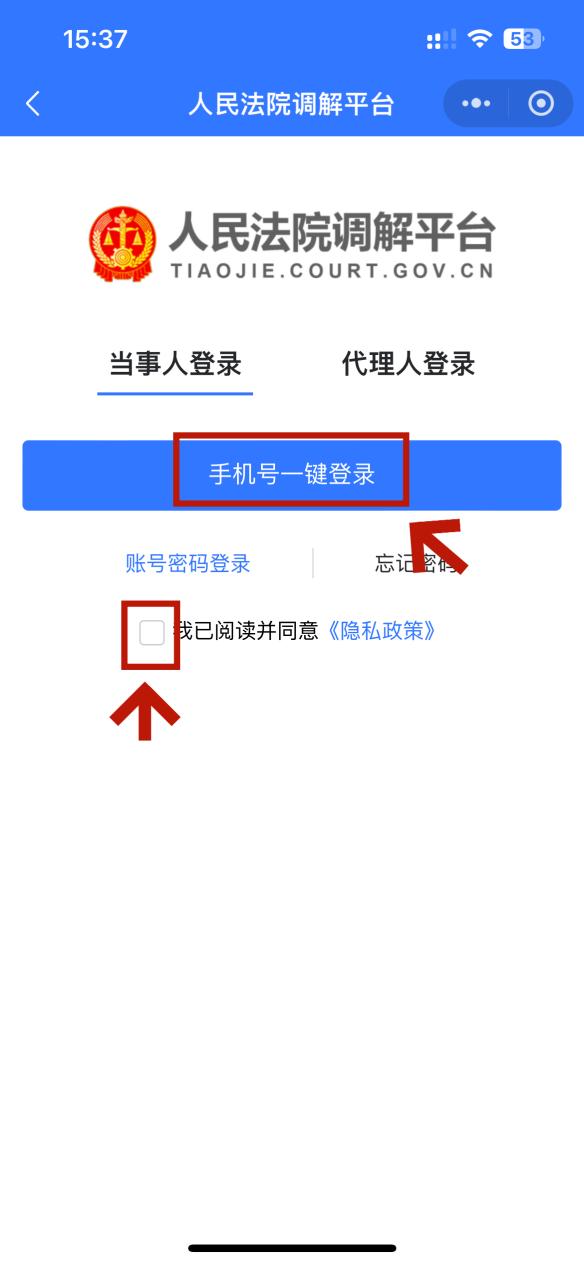The image size is (584, 1264).
Task: Go back using the header arrow
Action: (x=33, y=104)
